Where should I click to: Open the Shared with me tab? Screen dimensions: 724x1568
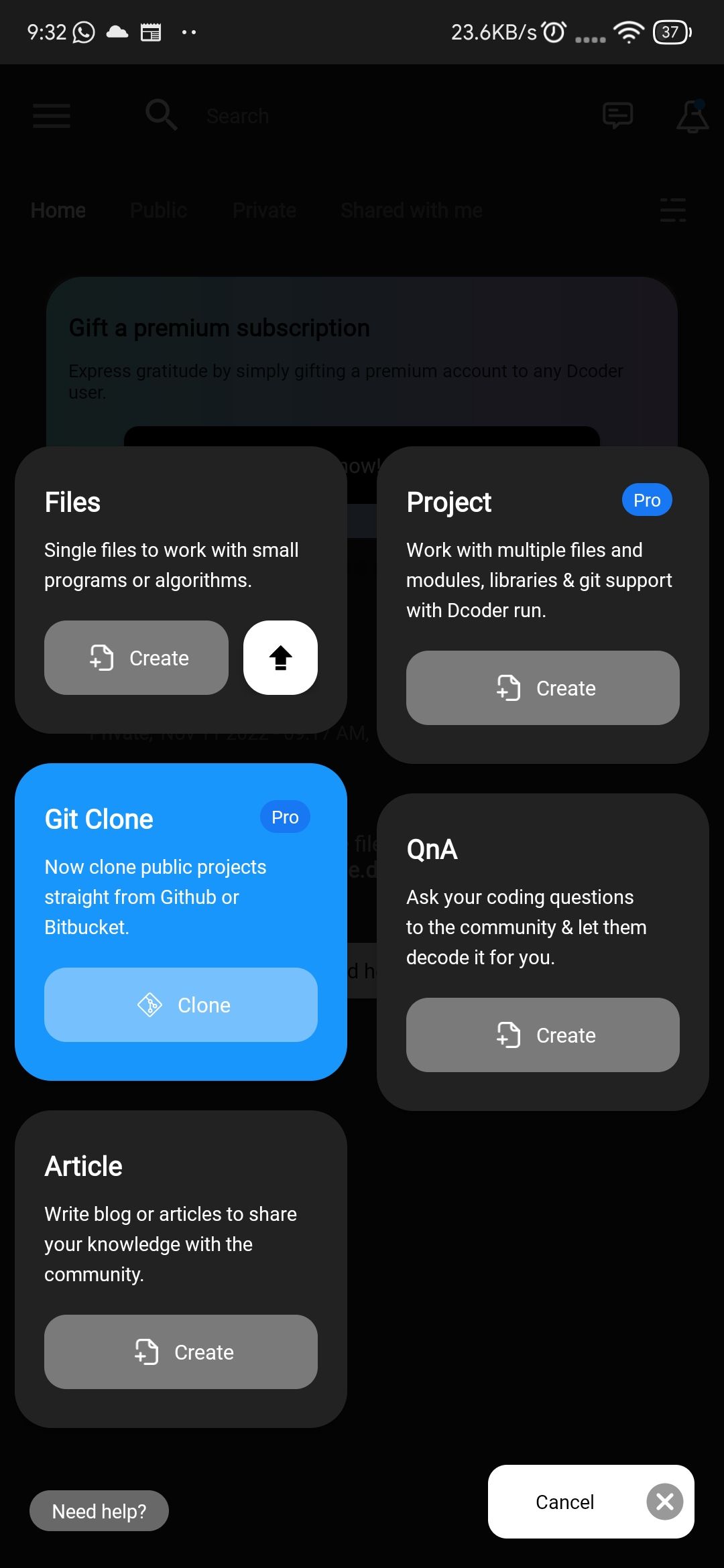tap(411, 210)
